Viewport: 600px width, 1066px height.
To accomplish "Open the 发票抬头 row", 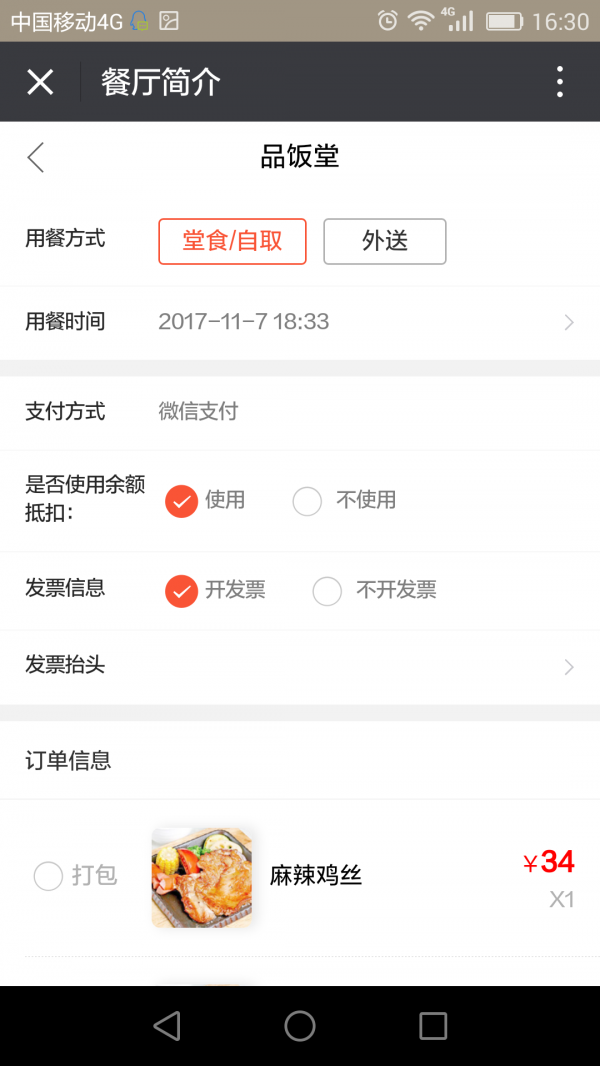I will pos(300,666).
